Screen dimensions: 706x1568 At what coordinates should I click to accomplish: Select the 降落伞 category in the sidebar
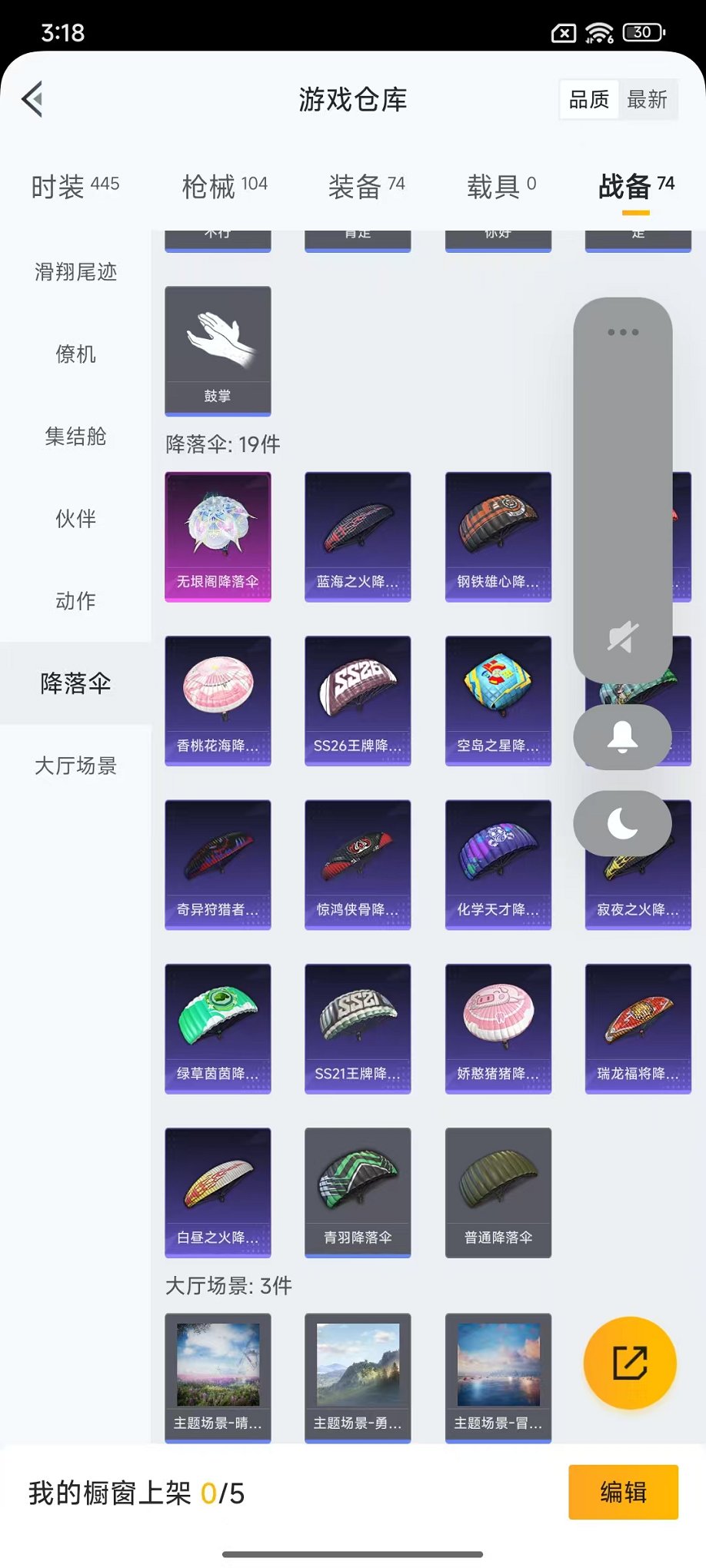click(x=75, y=681)
